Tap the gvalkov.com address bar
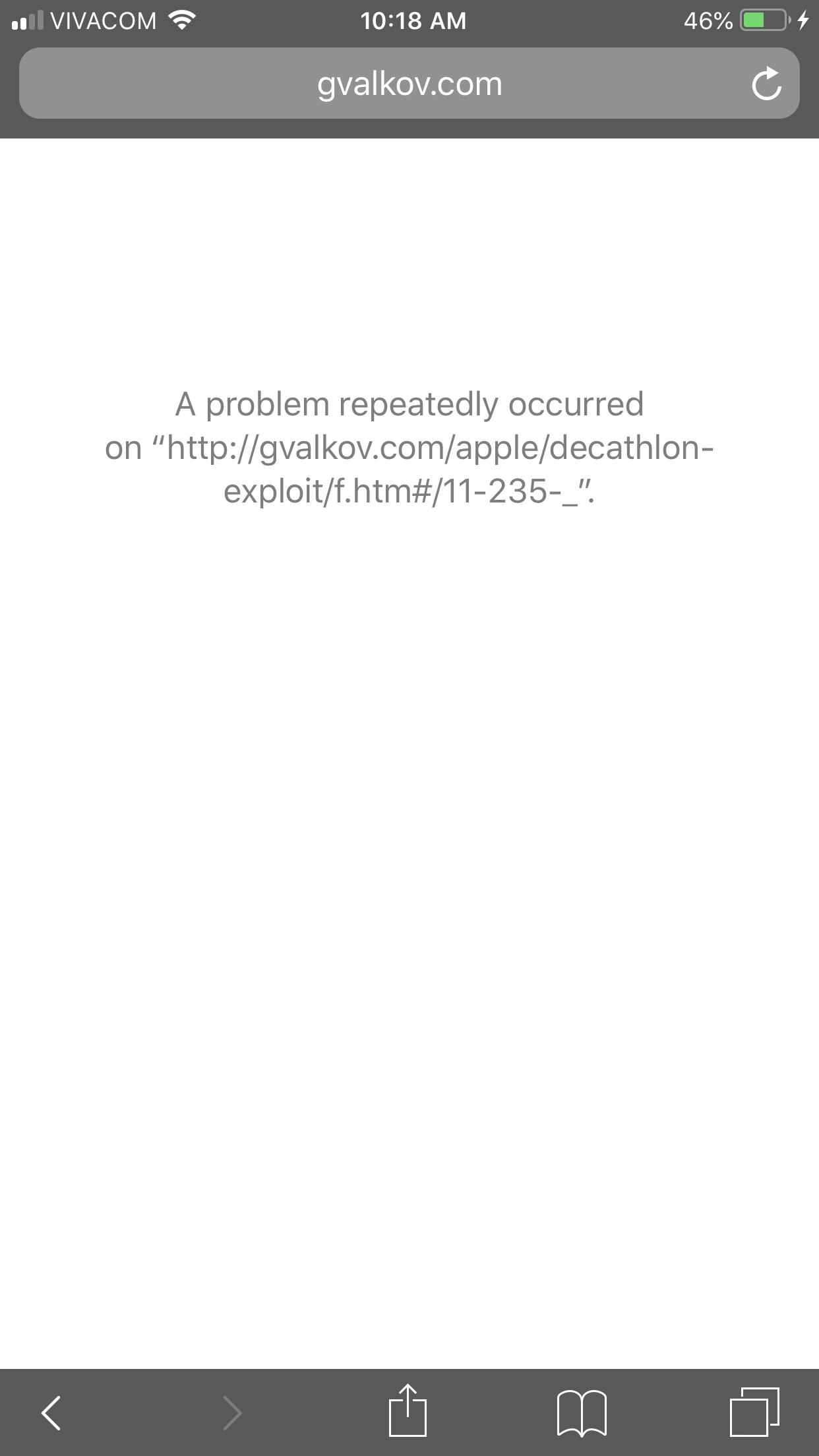819x1456 pixels. 409,83
